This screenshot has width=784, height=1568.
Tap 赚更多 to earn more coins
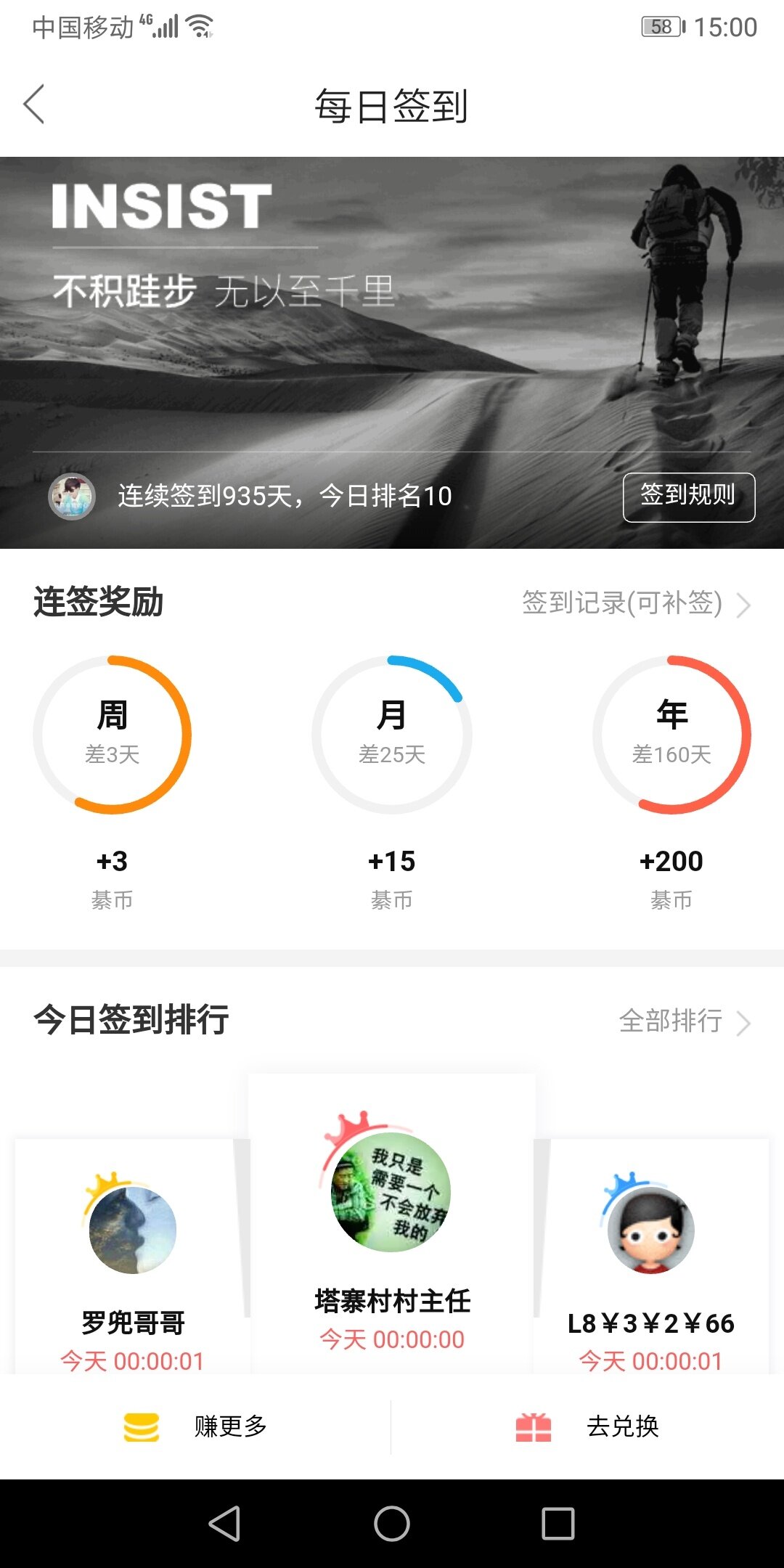196,1426
